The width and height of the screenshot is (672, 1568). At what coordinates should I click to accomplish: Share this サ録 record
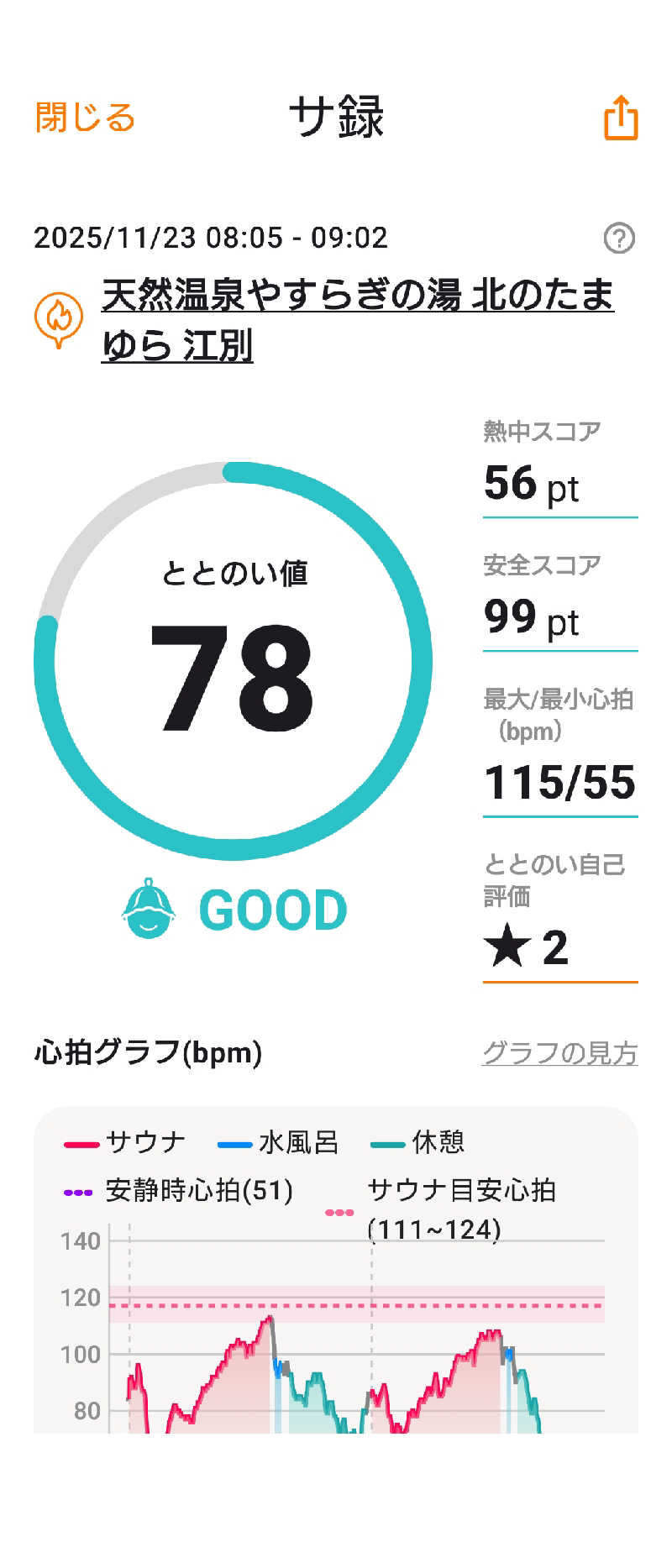pyautogui.click(x=621, y=118)
